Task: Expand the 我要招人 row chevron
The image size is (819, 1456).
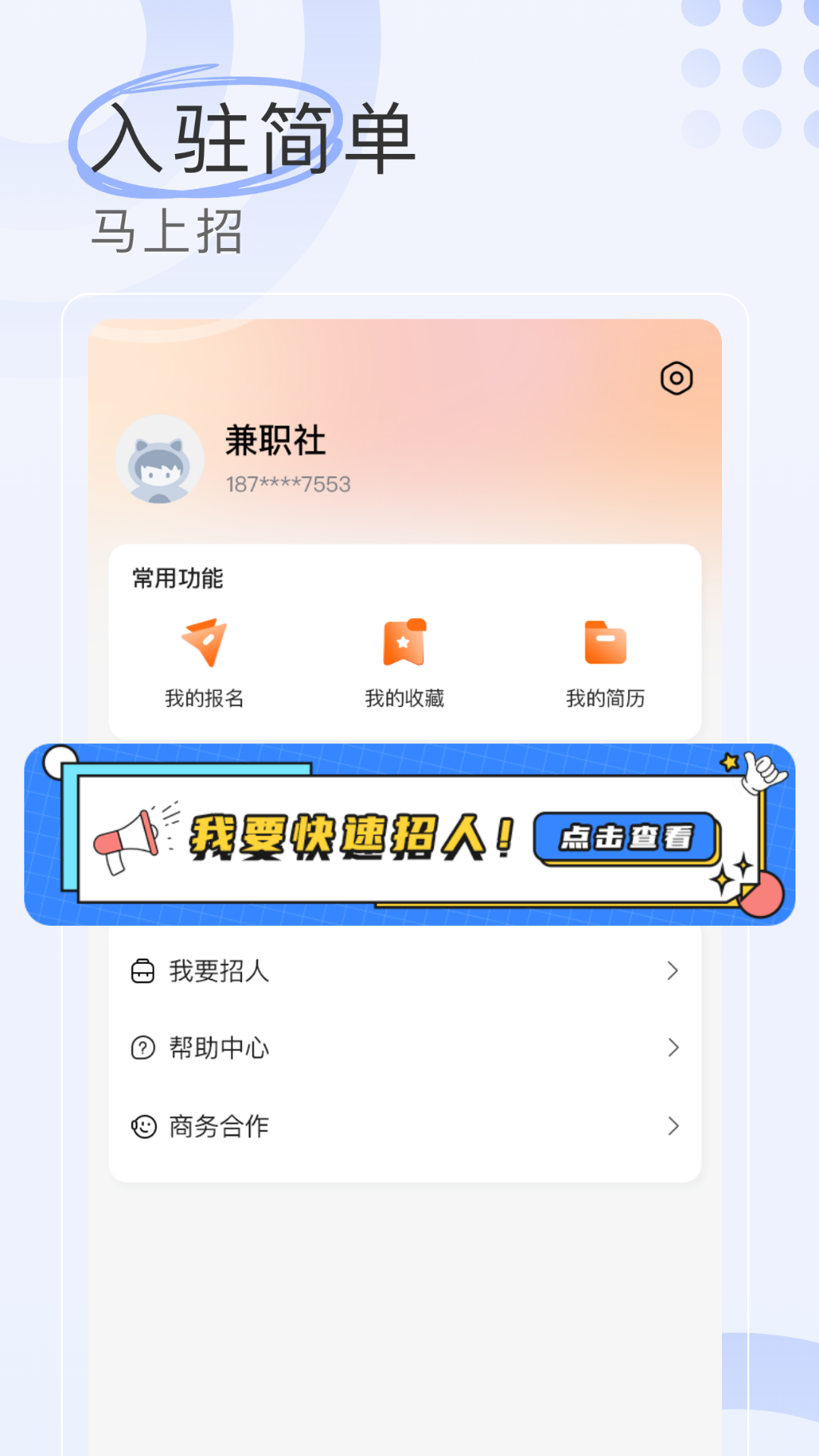Action: click(x=673, y=971)
